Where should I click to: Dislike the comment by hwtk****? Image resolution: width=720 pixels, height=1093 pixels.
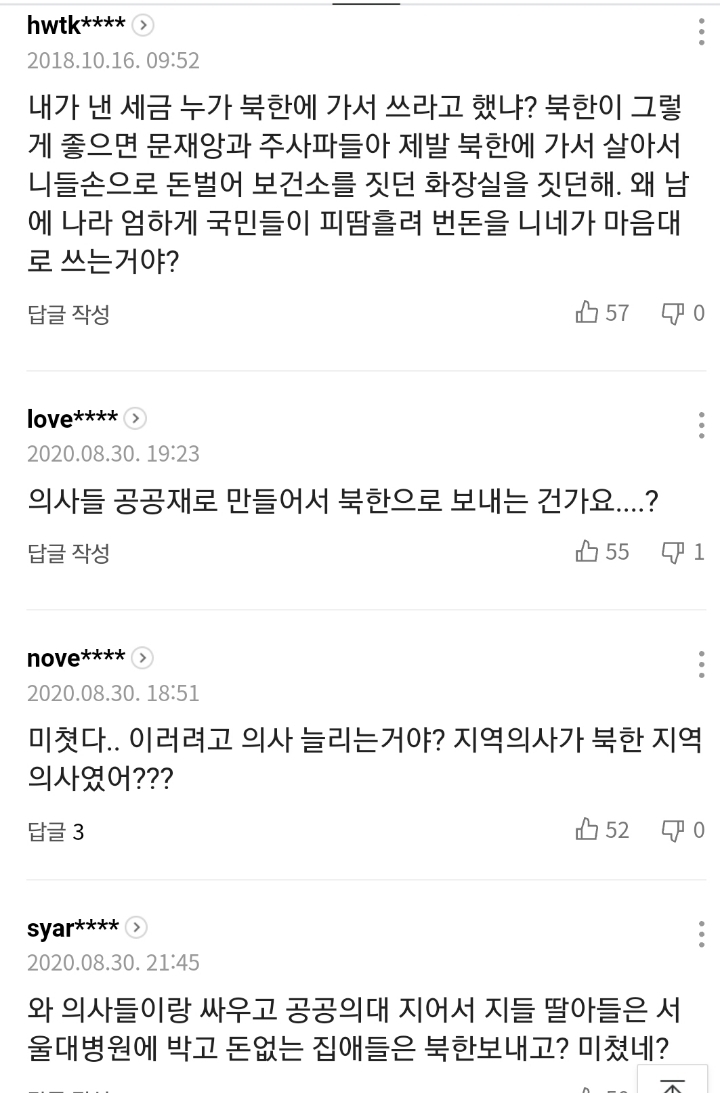[x=682, y=313]
